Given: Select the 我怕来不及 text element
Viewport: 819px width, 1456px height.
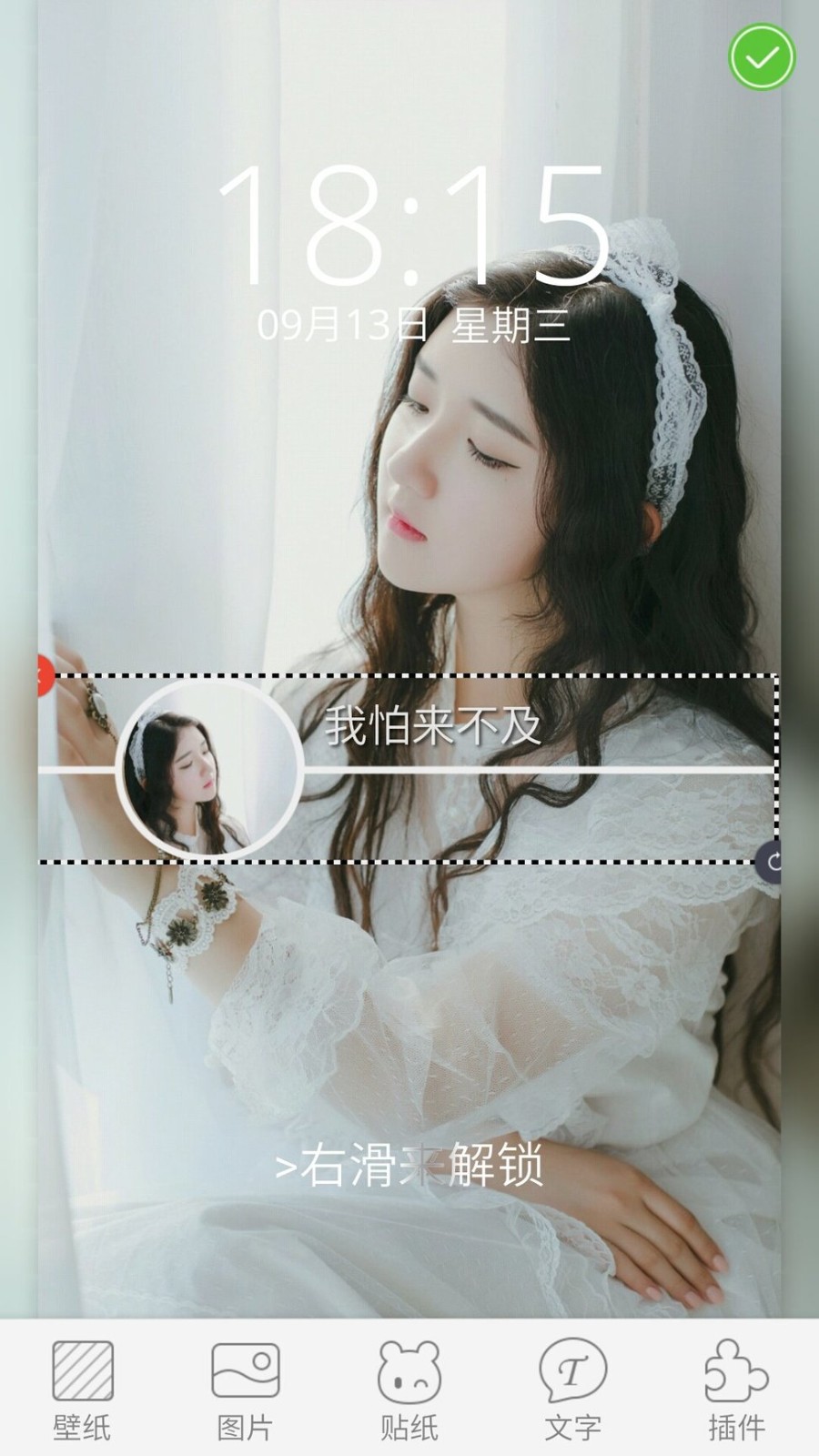Looking at the screenshot, I should click(x=433, y=725).
